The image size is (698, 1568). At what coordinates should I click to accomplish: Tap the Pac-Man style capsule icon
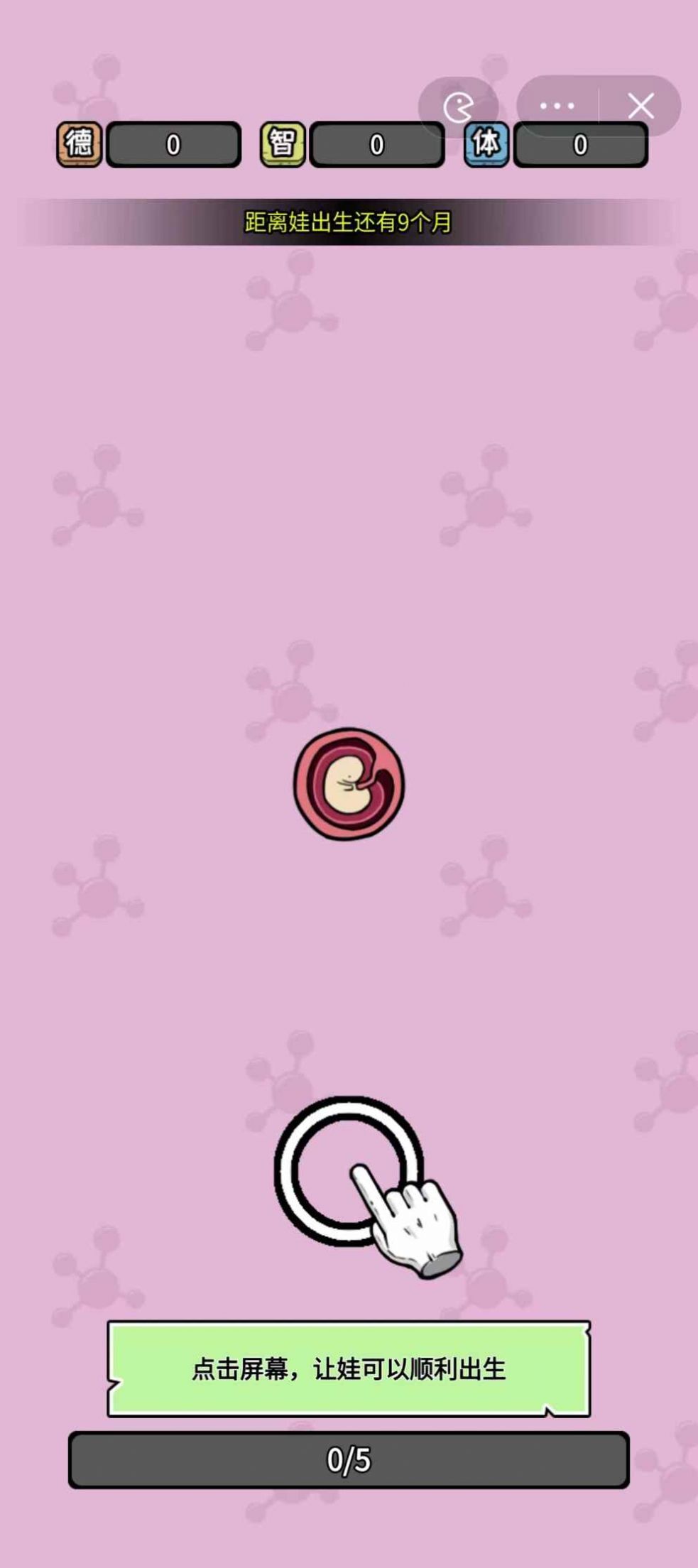pyautogui.click(x=458, y=108)
